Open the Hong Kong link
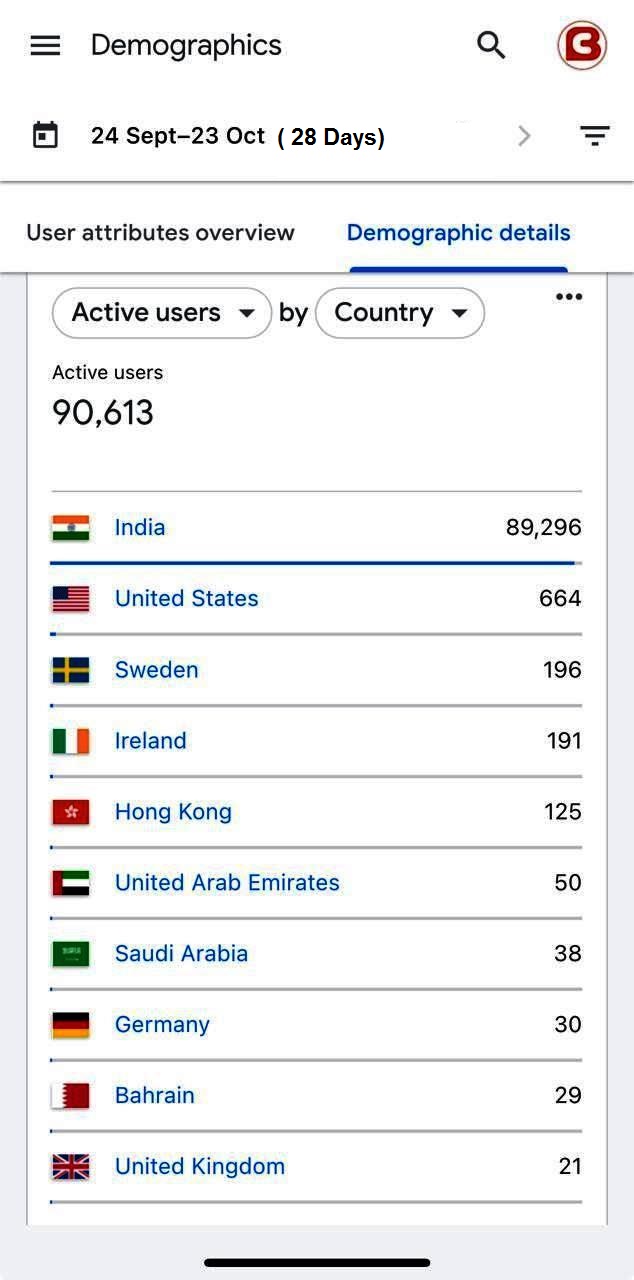This screenshot has width=634, height=1280. (173, 811)
